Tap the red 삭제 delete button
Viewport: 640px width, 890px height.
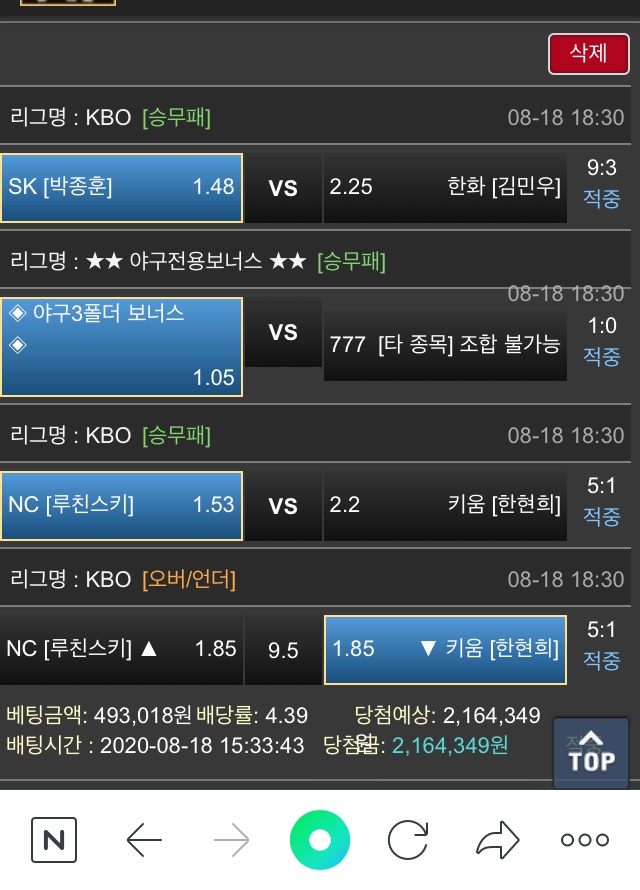[x=588, y=53]
